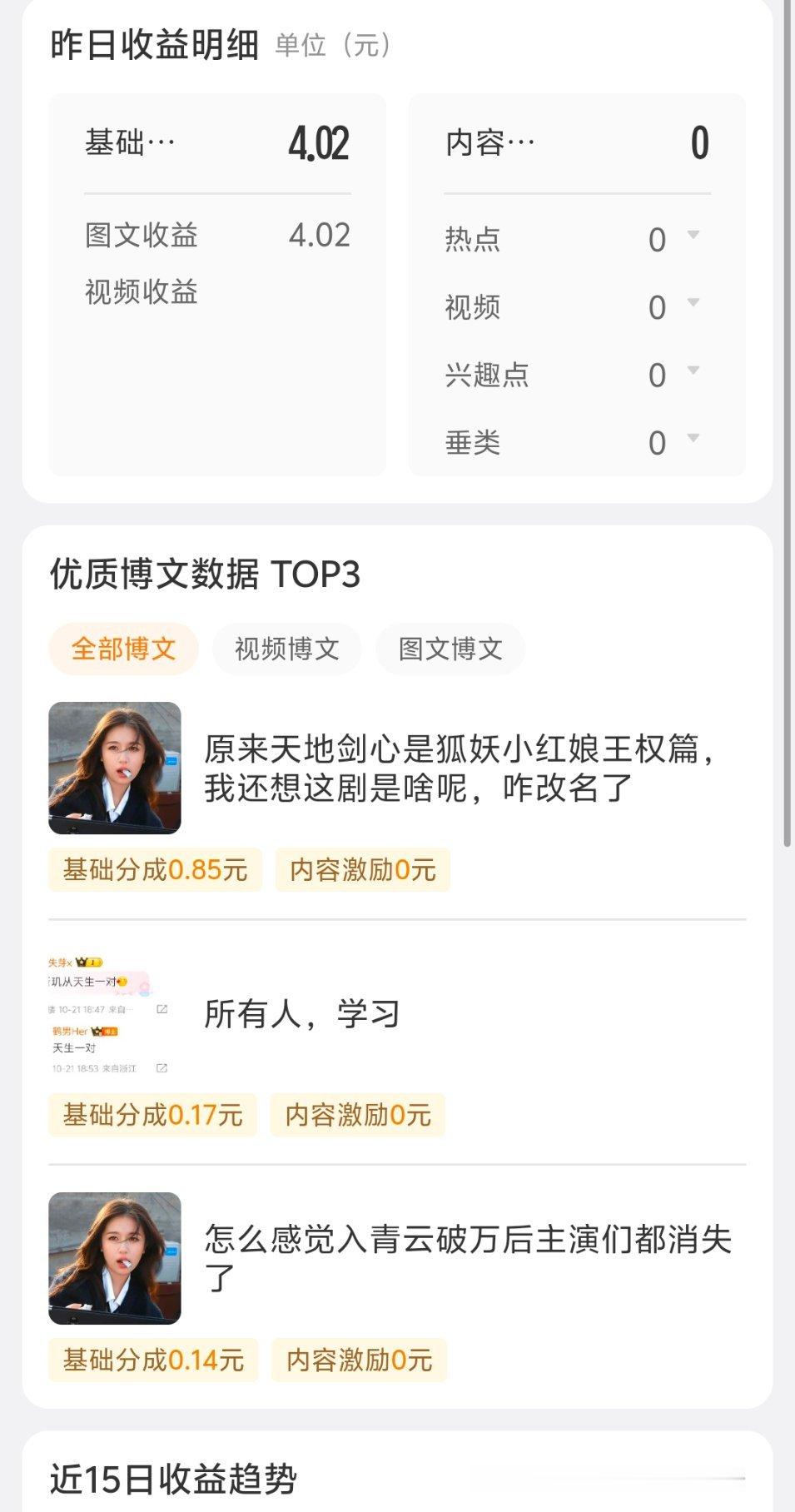Open the post about 入青云破万后主演们
Image resolution: width=795 pixels, height=1512 pixels.
pos(466,1257)
